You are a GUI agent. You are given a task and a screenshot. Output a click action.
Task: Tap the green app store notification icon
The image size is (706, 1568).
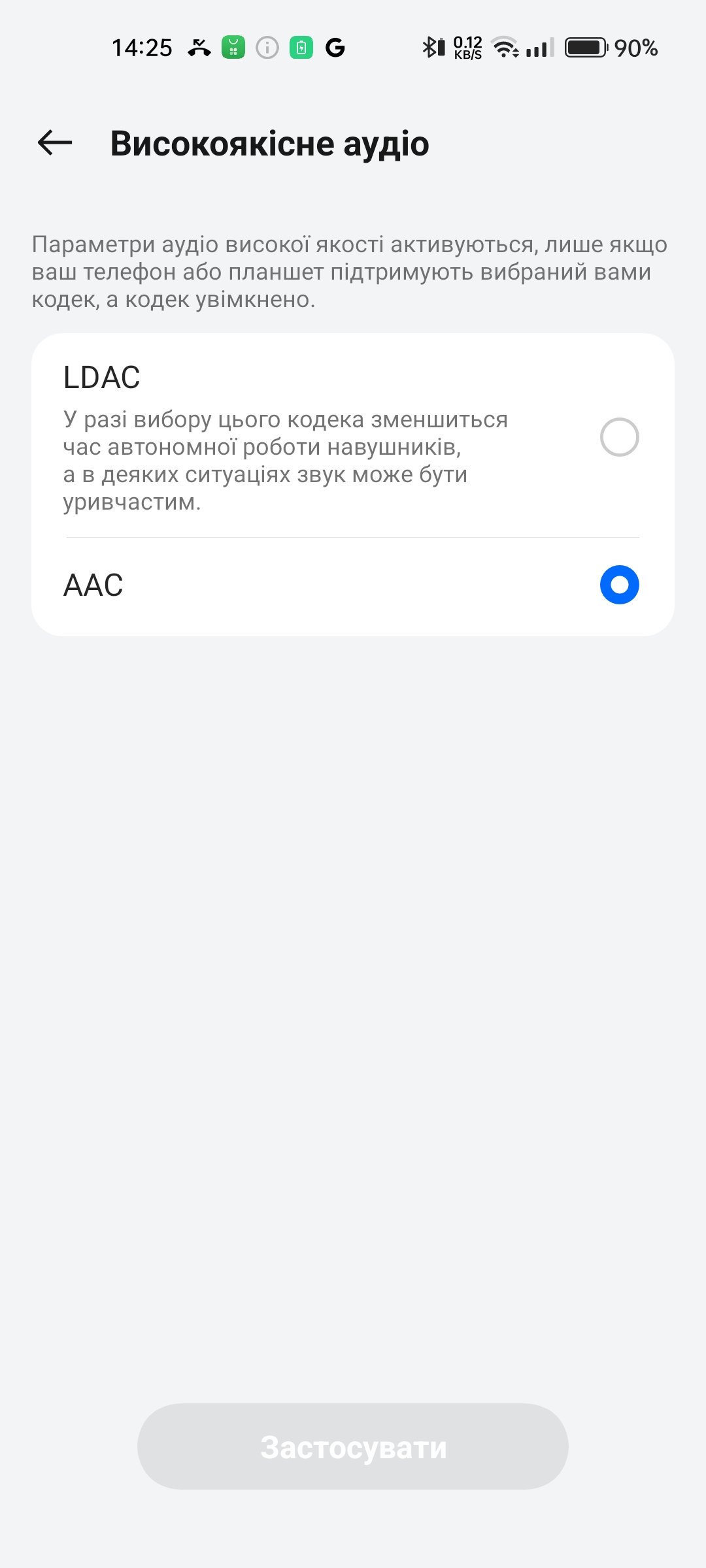pos(232,48)
